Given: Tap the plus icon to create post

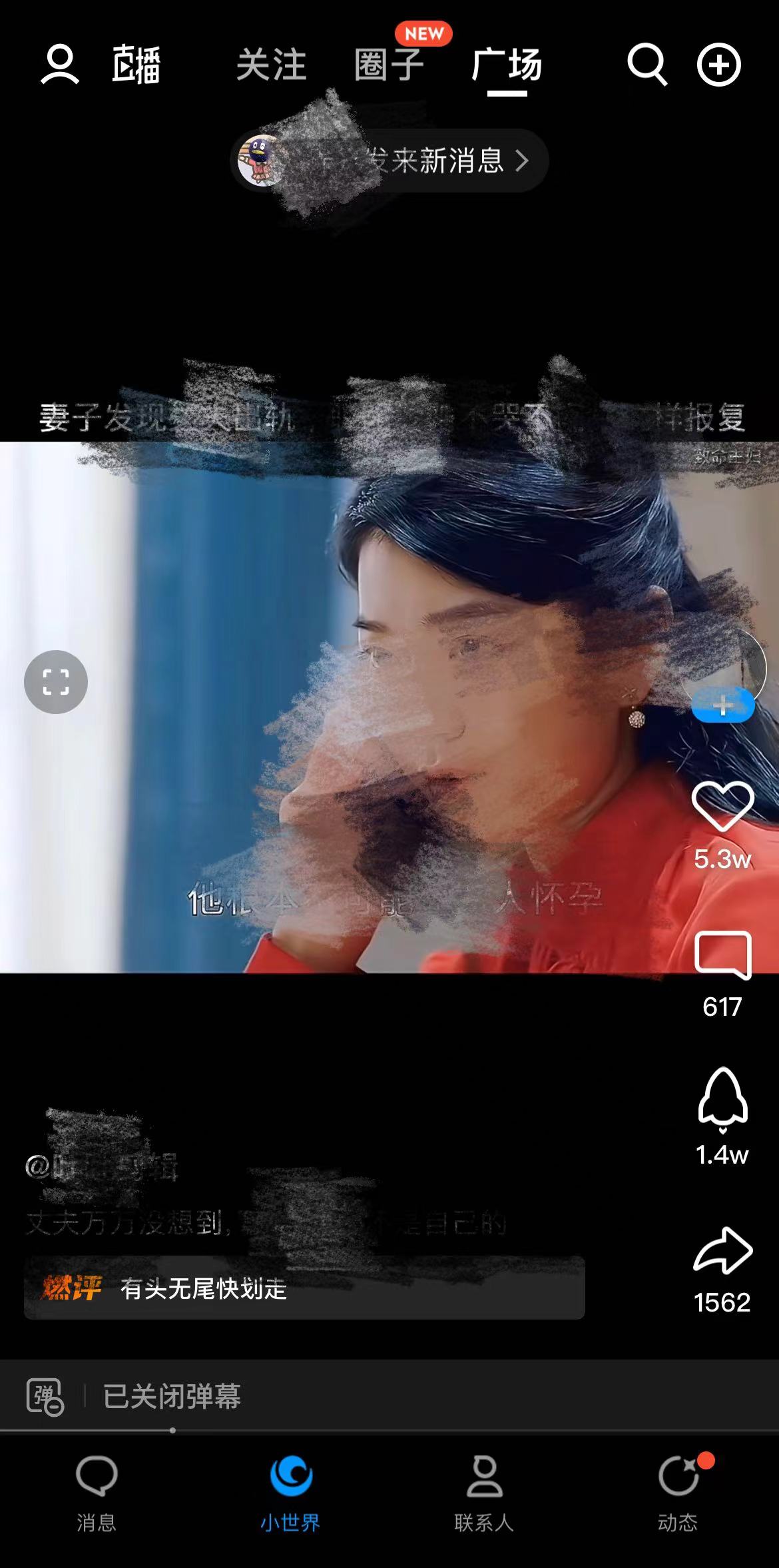Looking at the screenshot, I should (718, 65).
